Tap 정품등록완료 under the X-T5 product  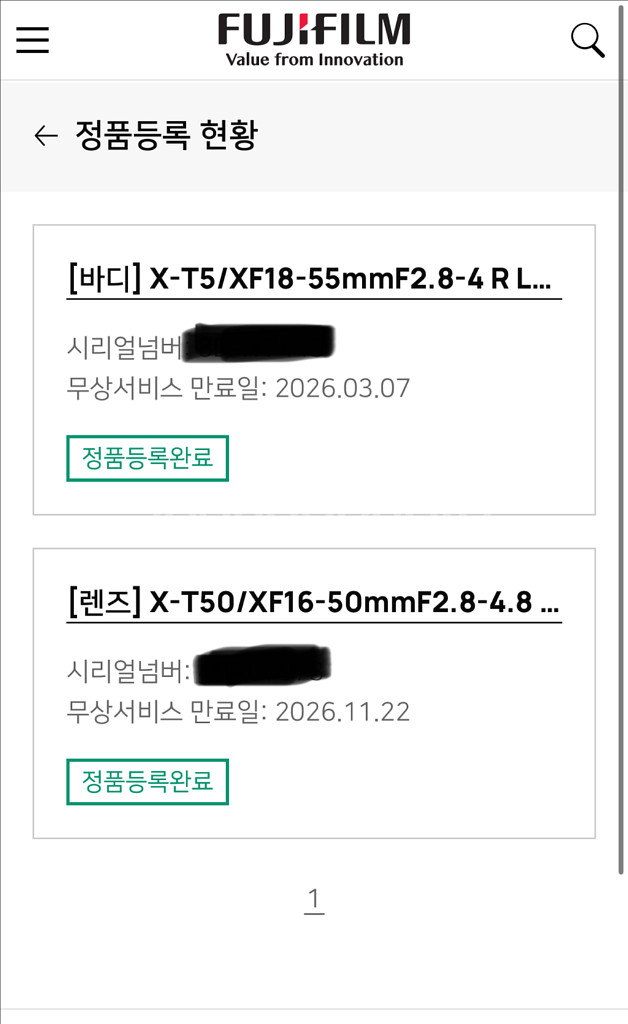[x=147, y=458]
